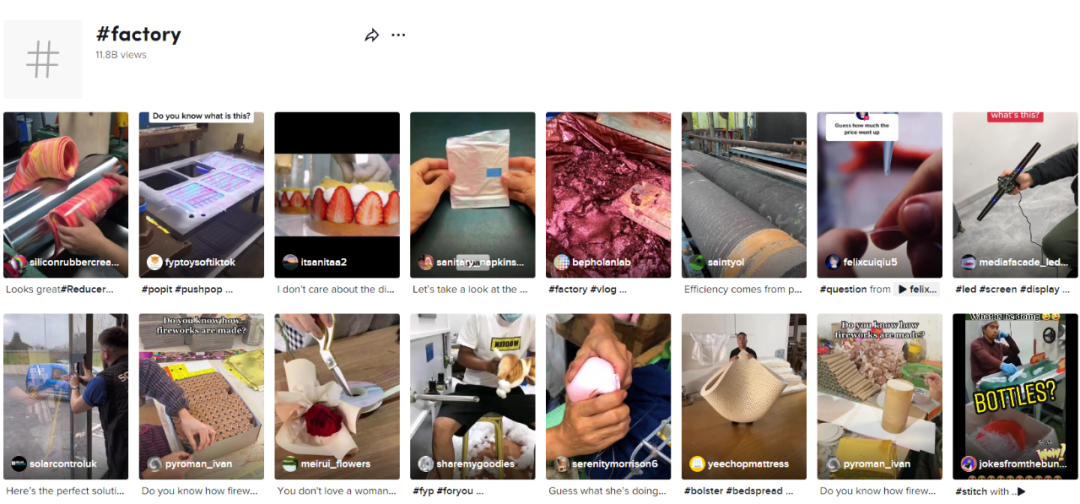Play fyptoysoftiktok pop-it video

[x=201, y=194]
